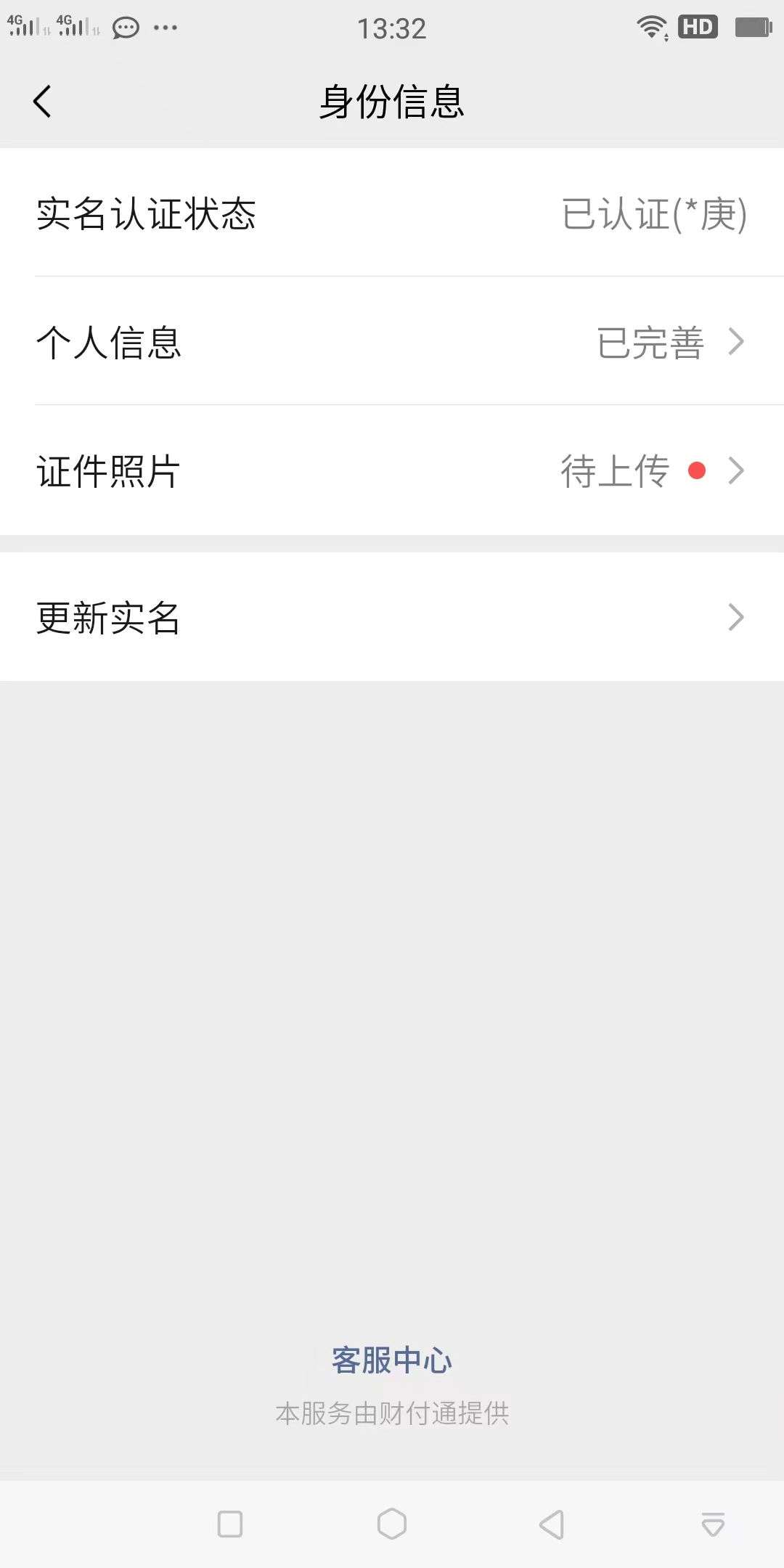This screenshot has width=784, height=1568.
Task: Tap the home circle navigation button
Action: tap(392, 1522)
